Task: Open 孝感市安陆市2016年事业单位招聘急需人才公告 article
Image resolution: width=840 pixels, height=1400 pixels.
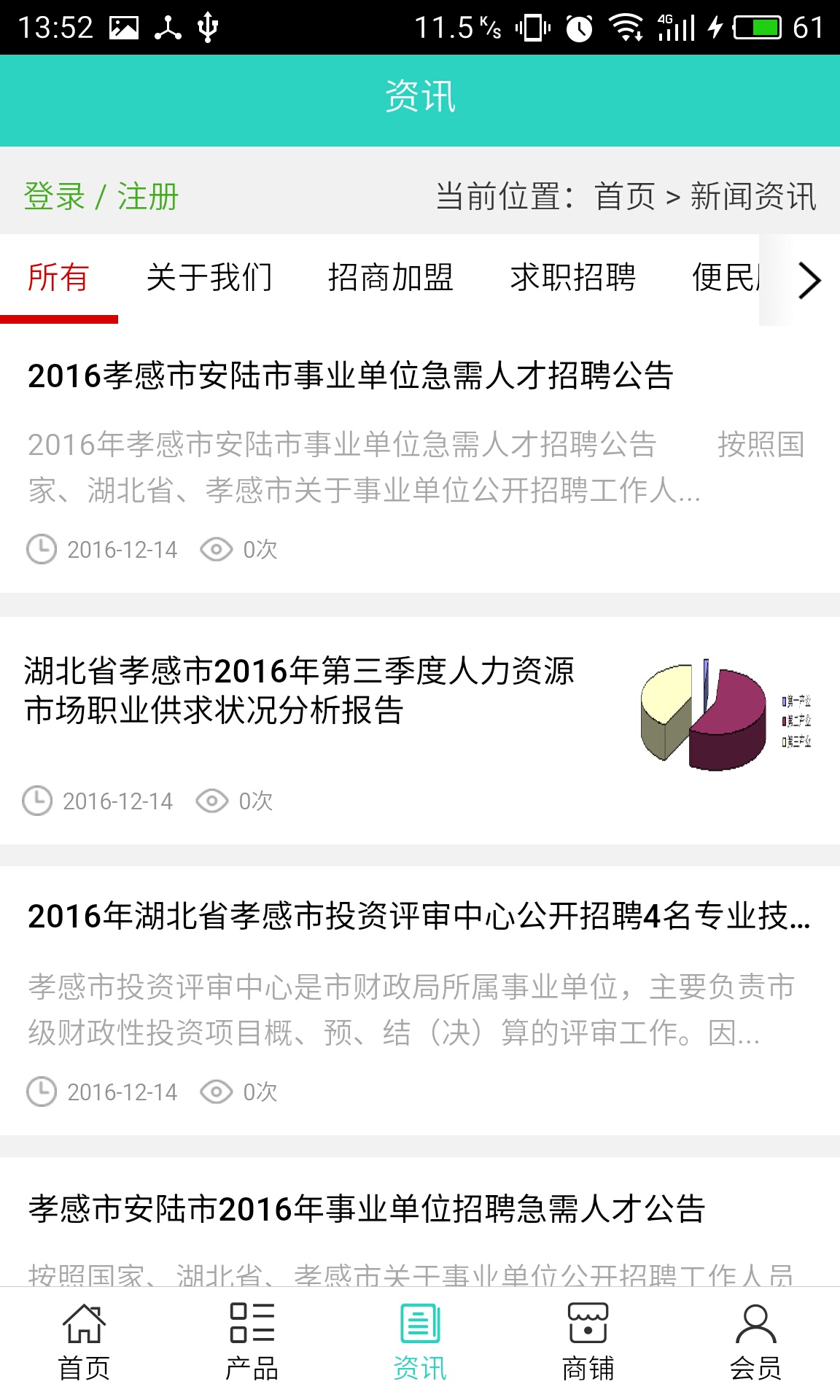Action: click(367, 1209)
